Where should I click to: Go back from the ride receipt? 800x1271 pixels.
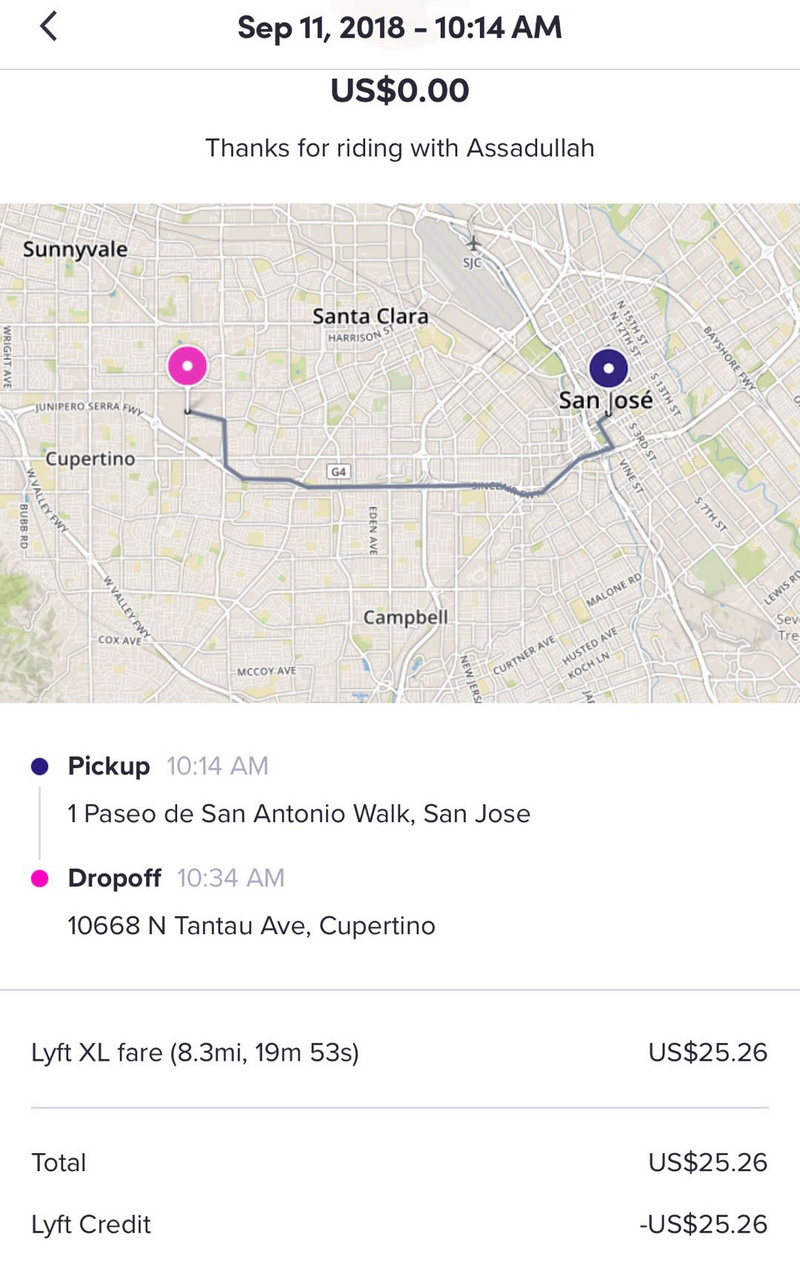(x=48, y=27)
